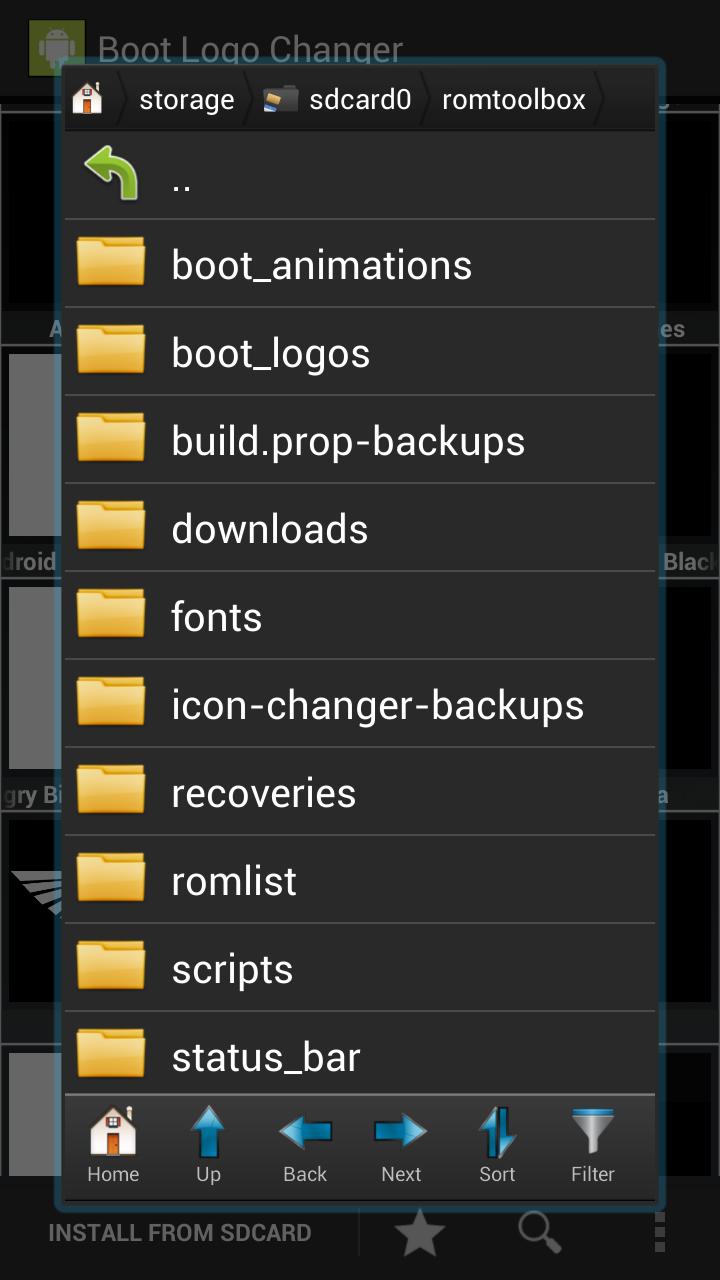
Task: Tap Home in the bottom toolbar
Action: [113, 1146]
